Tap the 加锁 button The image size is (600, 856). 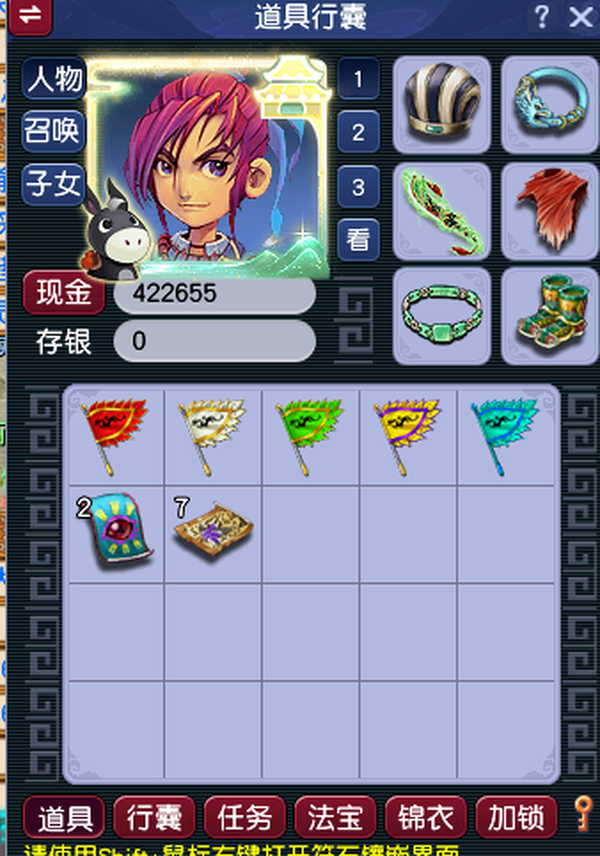(516, 817)
